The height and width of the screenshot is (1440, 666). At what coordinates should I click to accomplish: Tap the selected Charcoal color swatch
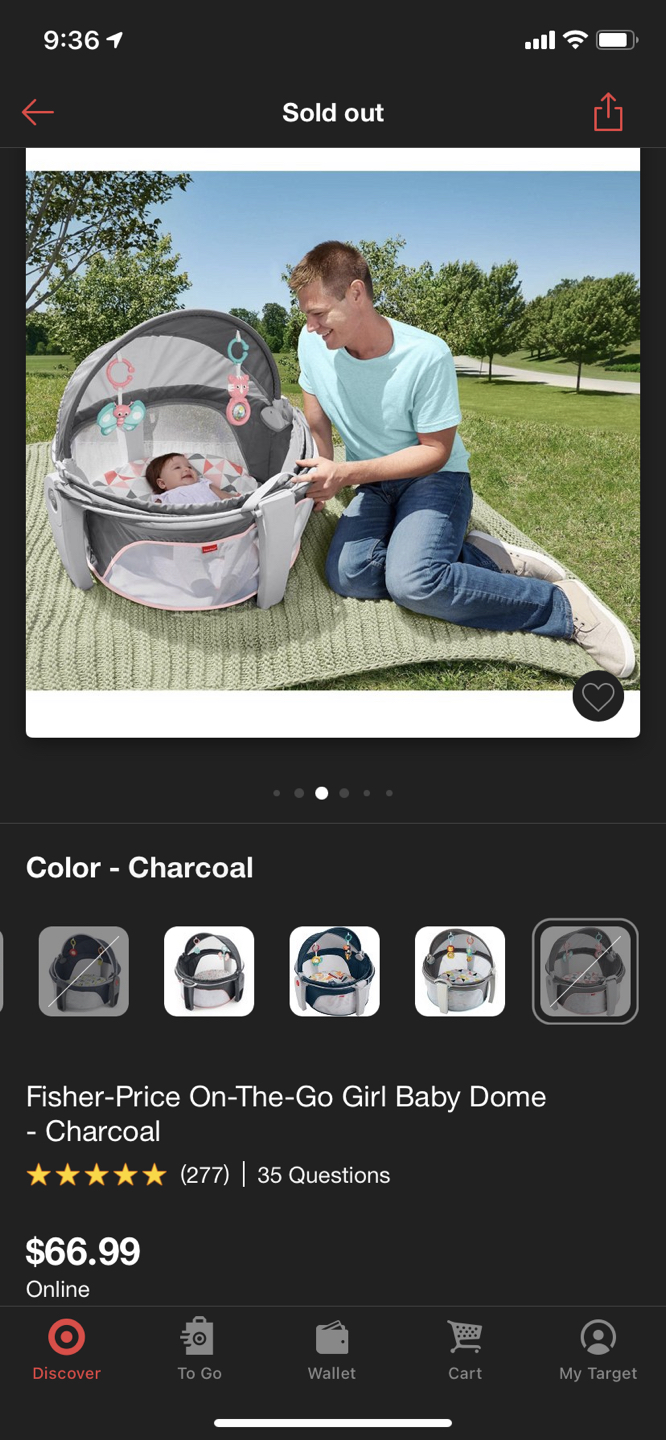[x=585, y=971]
